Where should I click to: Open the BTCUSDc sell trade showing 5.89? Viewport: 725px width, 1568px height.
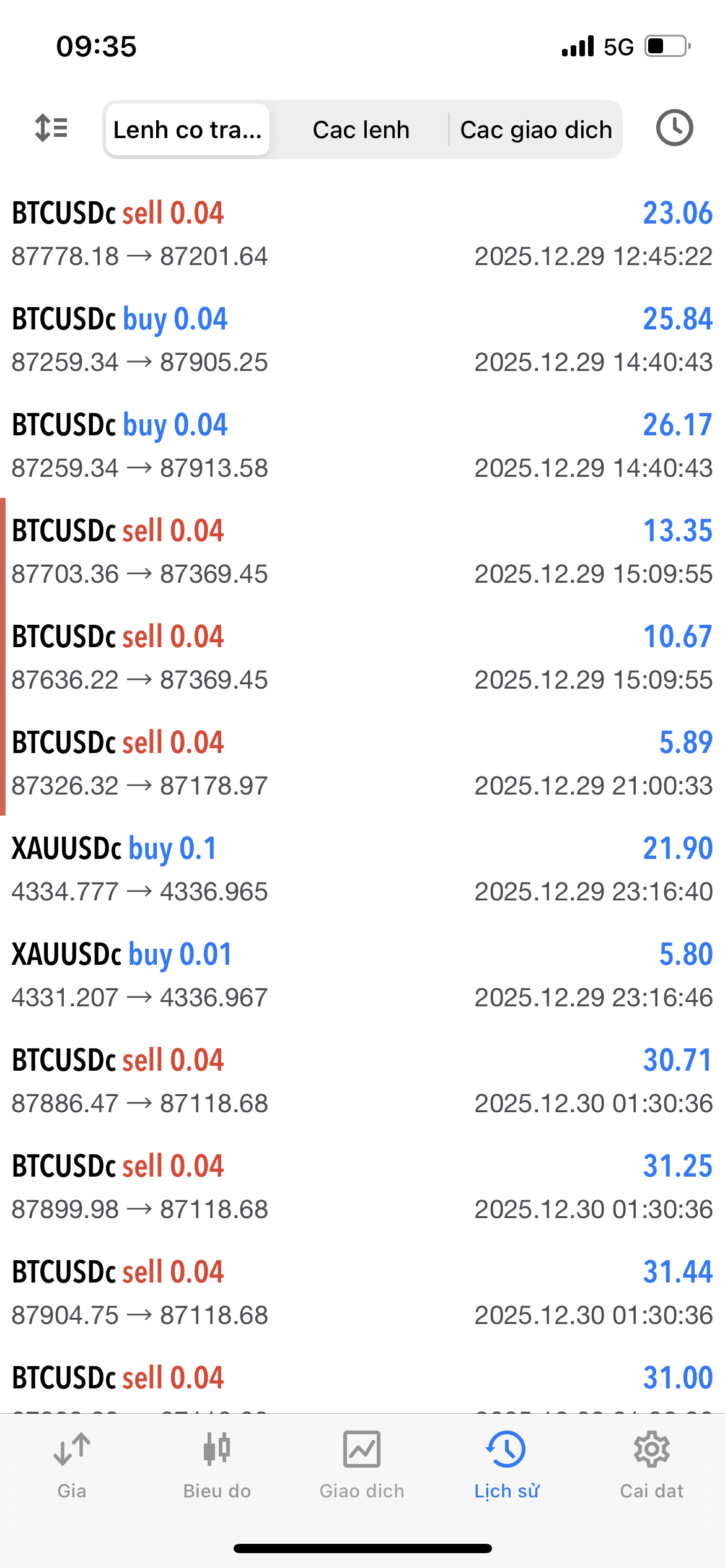point(362,764)
